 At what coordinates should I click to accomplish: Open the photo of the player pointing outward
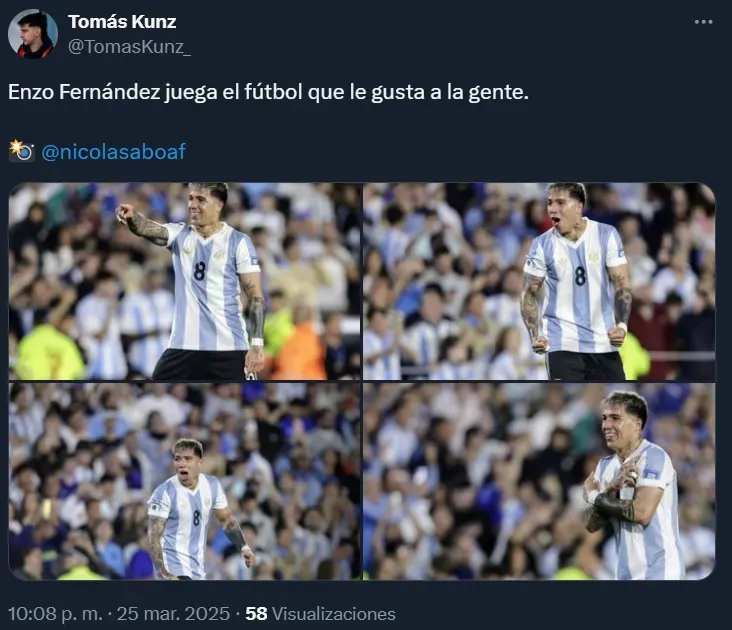tap(184, 281)
